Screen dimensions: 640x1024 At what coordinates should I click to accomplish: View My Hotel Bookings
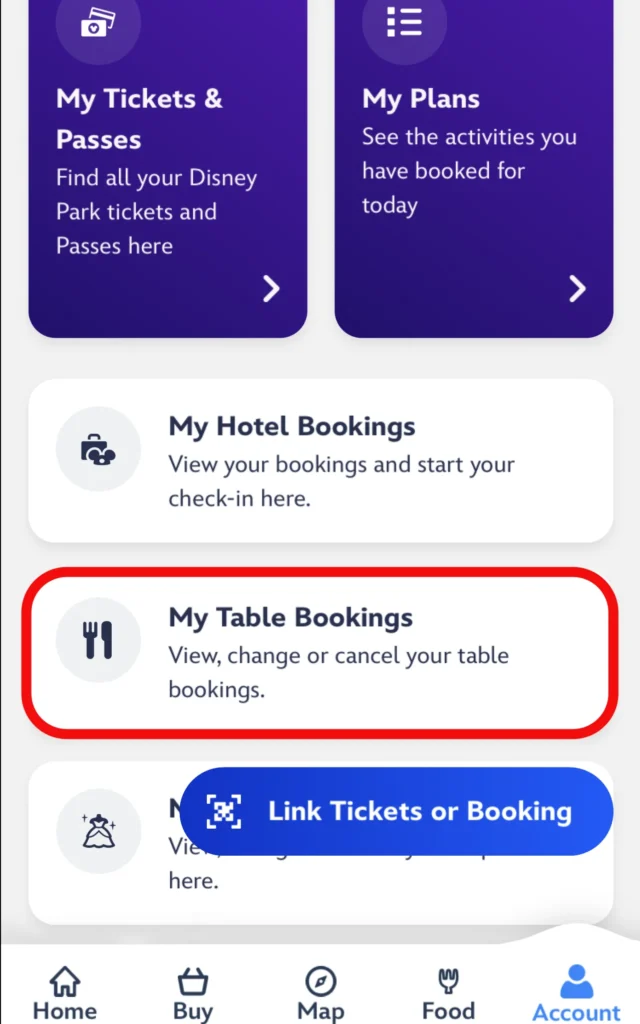pos(320,461)
